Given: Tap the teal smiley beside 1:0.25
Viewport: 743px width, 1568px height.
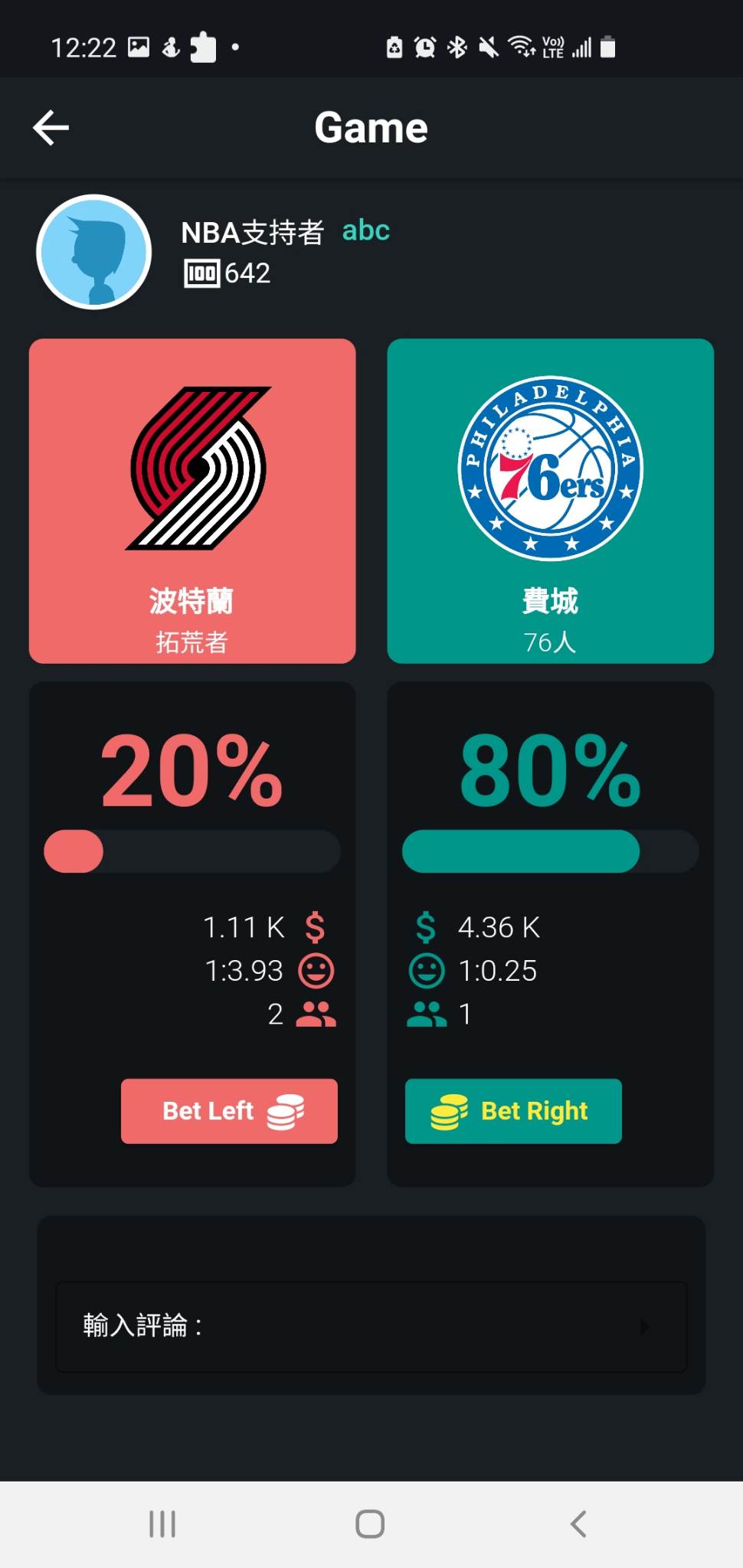Looking at the screenshot, I should [426, 971].
